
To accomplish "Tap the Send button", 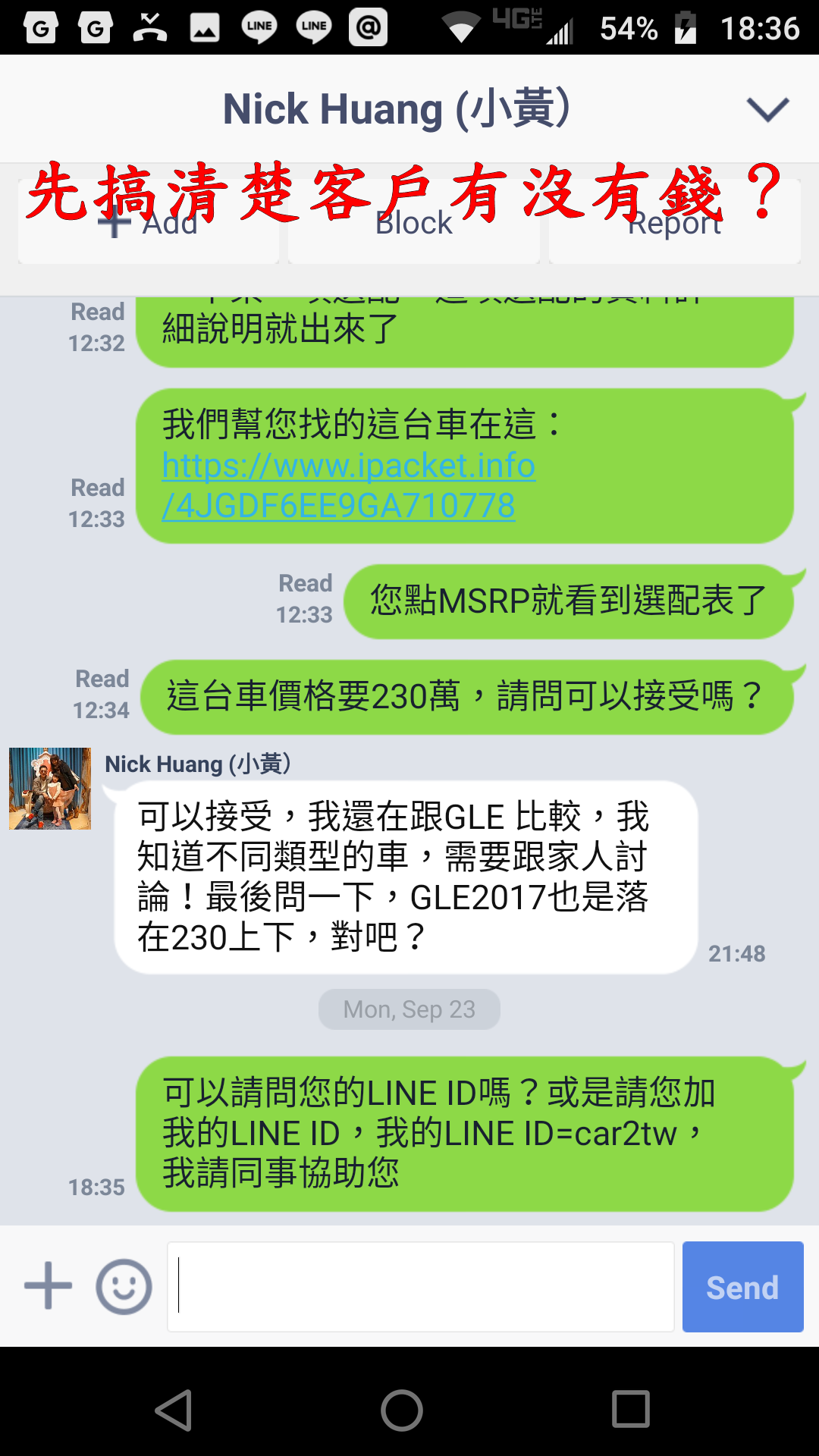I will coord(742,1286).
